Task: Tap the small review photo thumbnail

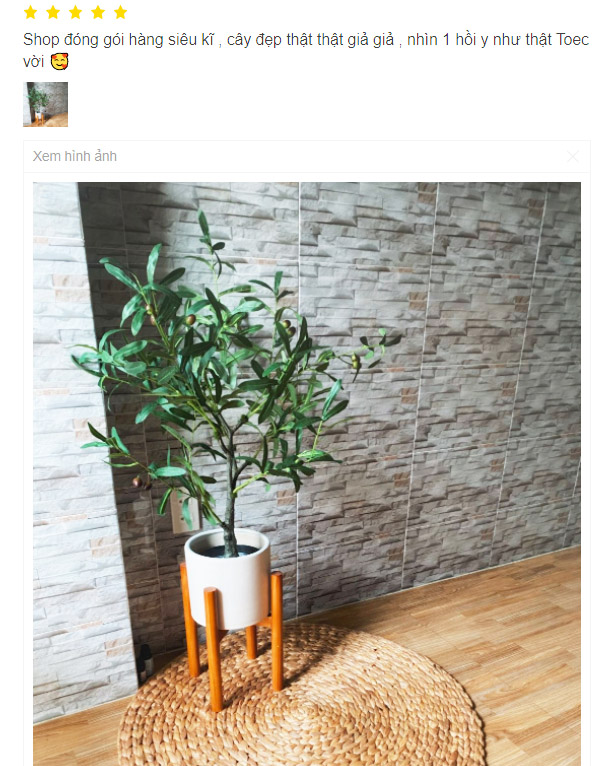Action: click(x=45, y=104)
